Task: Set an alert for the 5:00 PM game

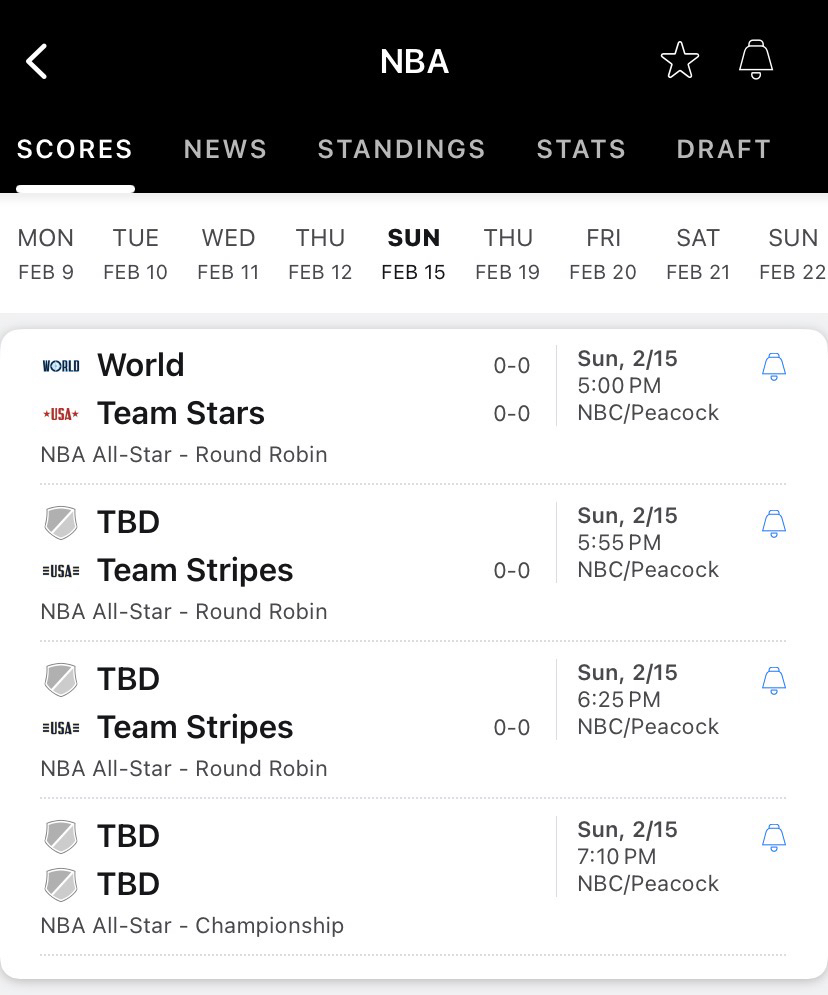Action: tap(774, 366)
